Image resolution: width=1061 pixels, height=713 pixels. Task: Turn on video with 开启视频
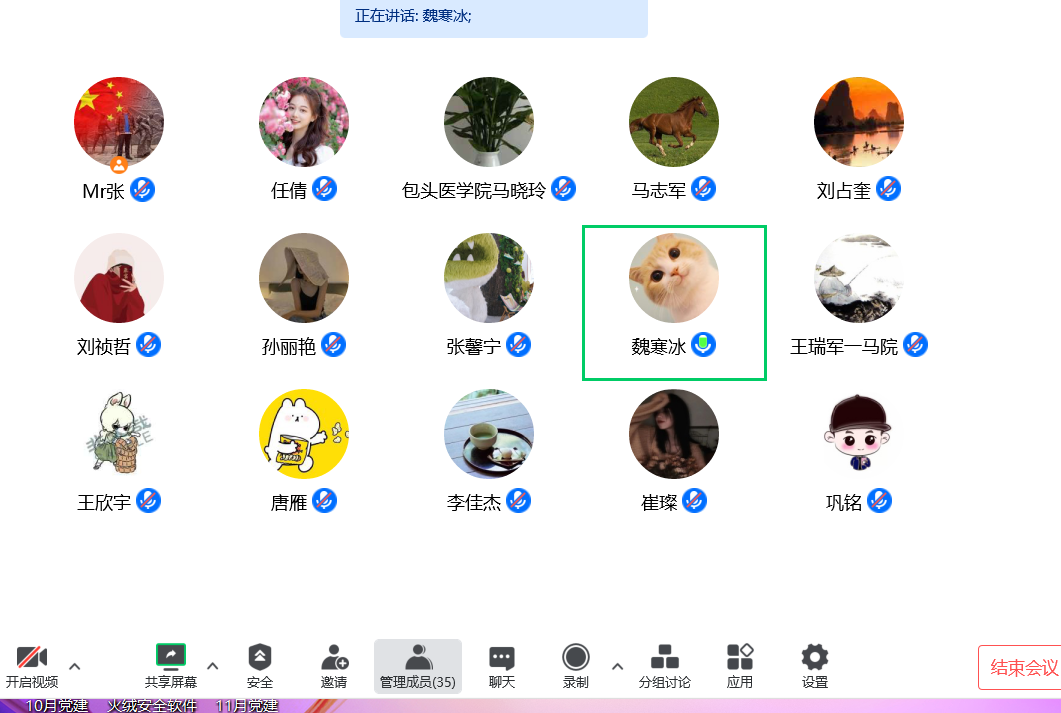(32, 666)
